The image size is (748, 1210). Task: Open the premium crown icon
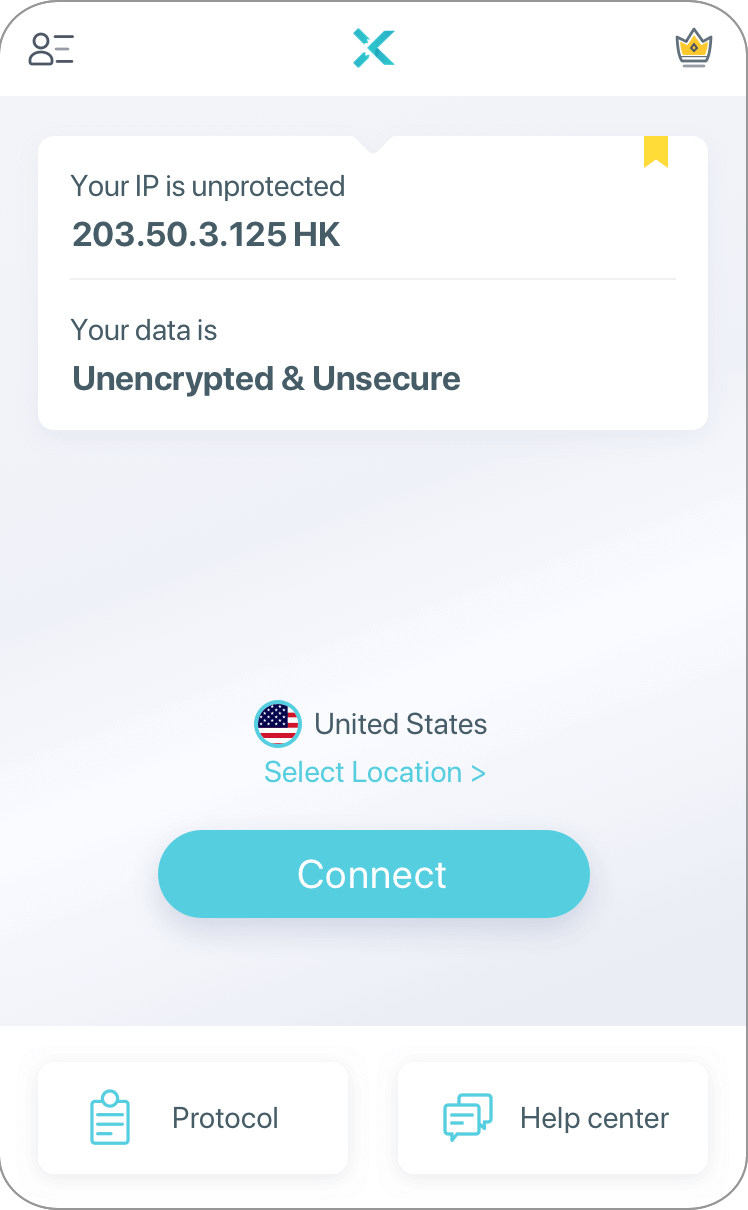point(693,48)
